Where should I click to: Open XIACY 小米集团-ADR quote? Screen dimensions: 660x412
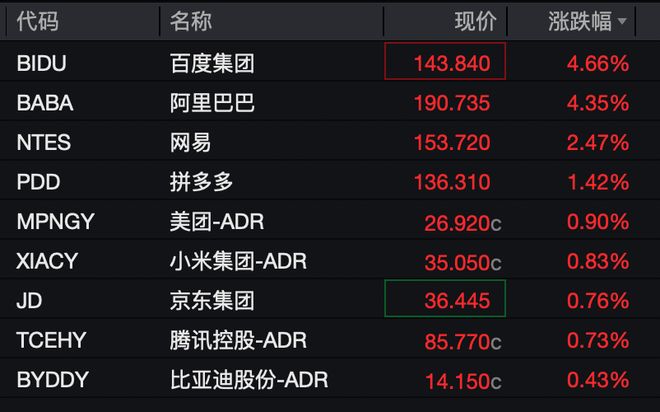pyautogui.click(x=238, y=261)
